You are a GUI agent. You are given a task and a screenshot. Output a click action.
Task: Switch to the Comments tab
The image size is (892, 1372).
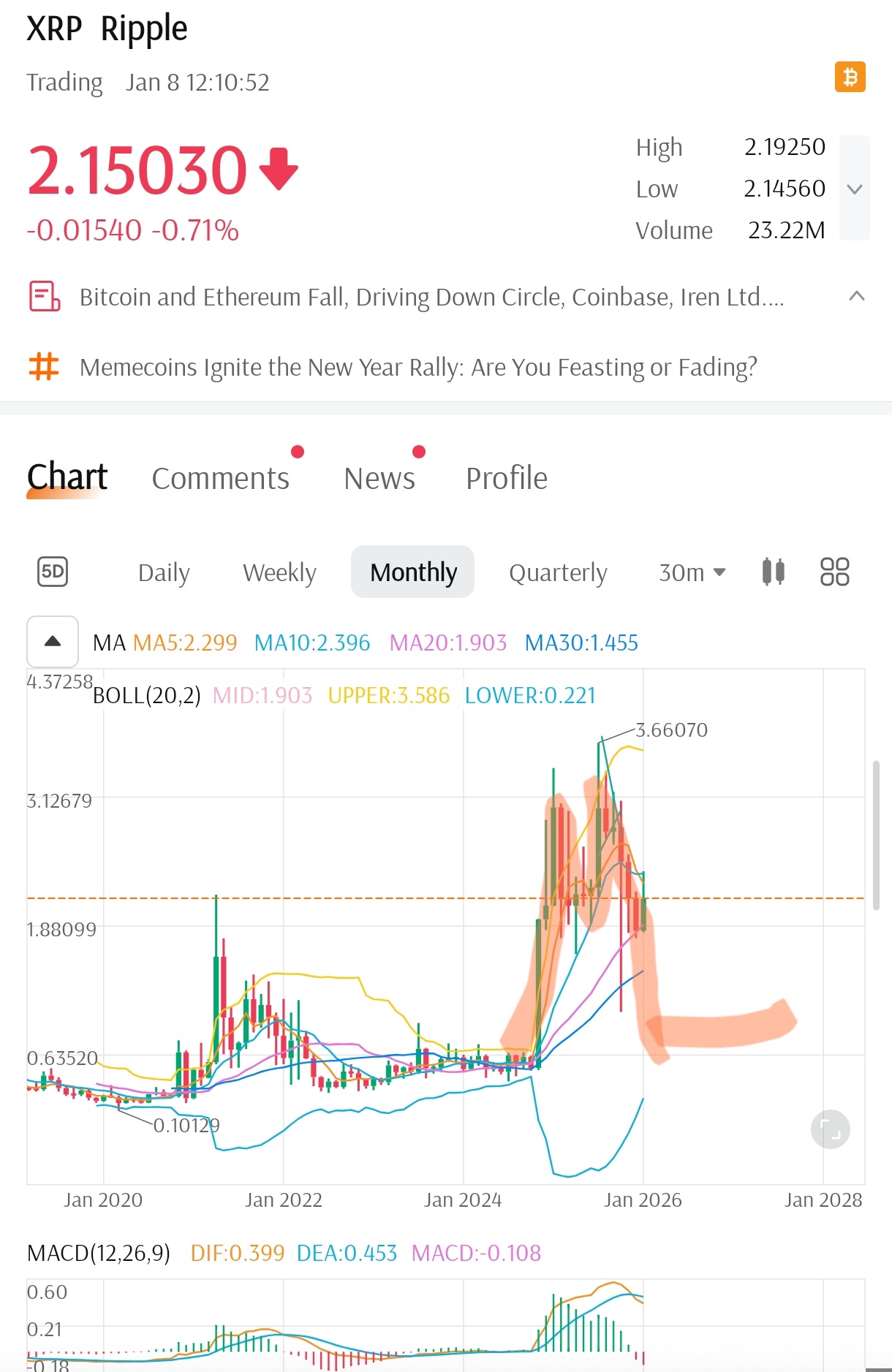coord(220,478)
